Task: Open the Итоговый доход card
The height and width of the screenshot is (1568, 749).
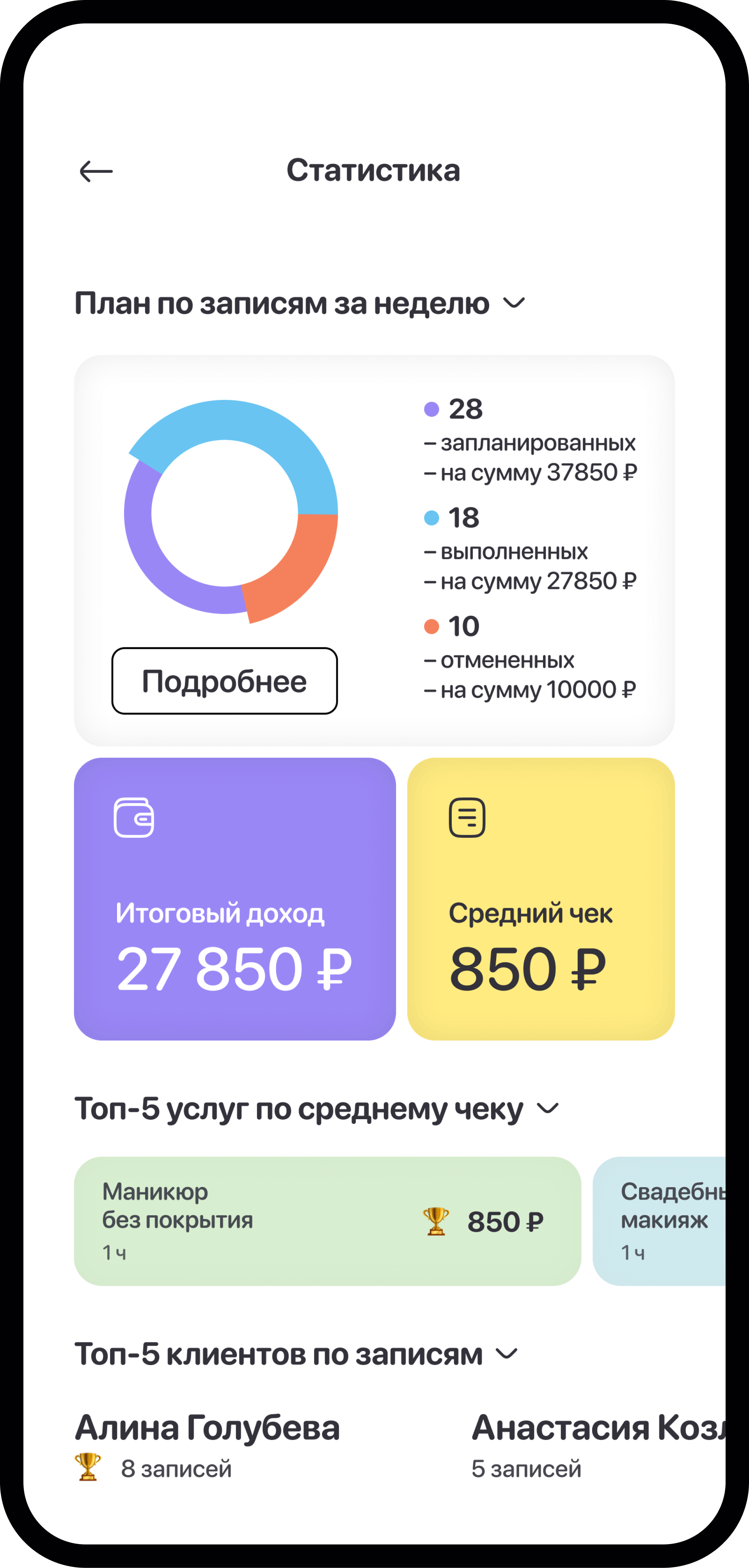Action: pyautogui.click(x=235, y=898)
